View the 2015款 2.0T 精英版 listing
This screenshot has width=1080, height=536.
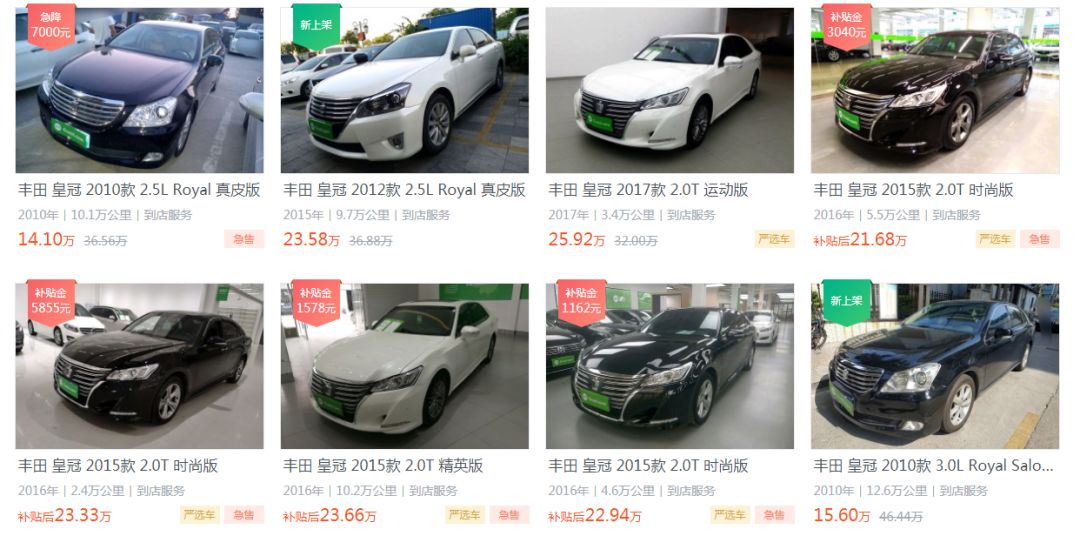[383, 466]
